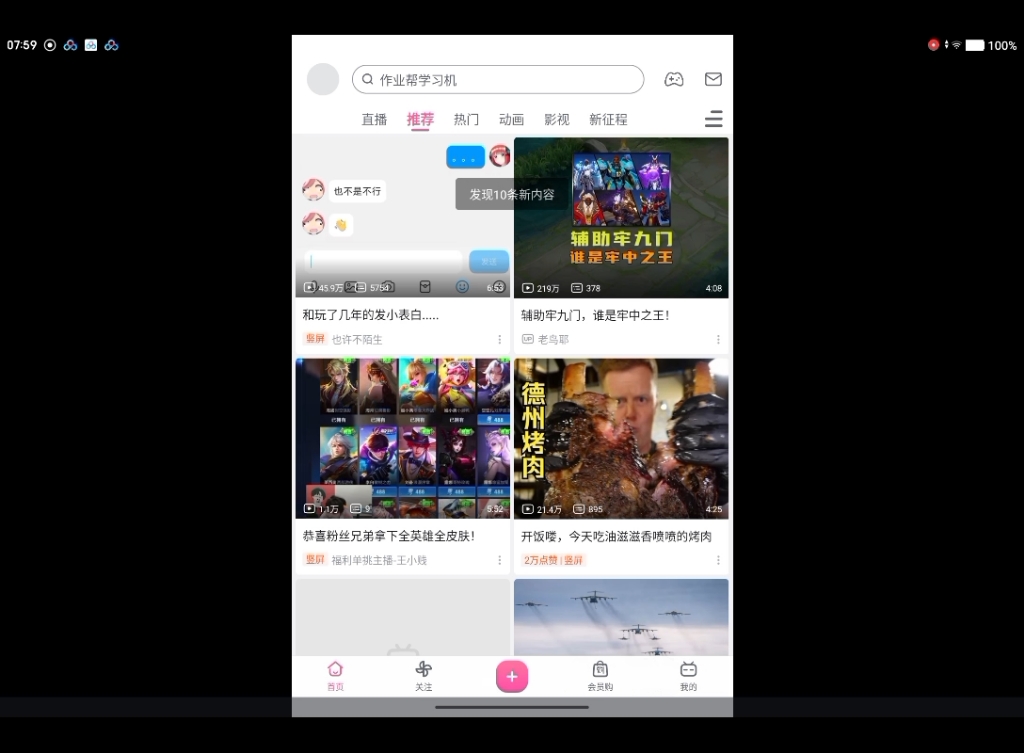Image resolution: width=1024 pixels, height=753 pixels.
Task: Open video 开饭喽，今天吃油滋滋香喷喷的烤肉
Action: pyautogui.click(x=621, y=440)
